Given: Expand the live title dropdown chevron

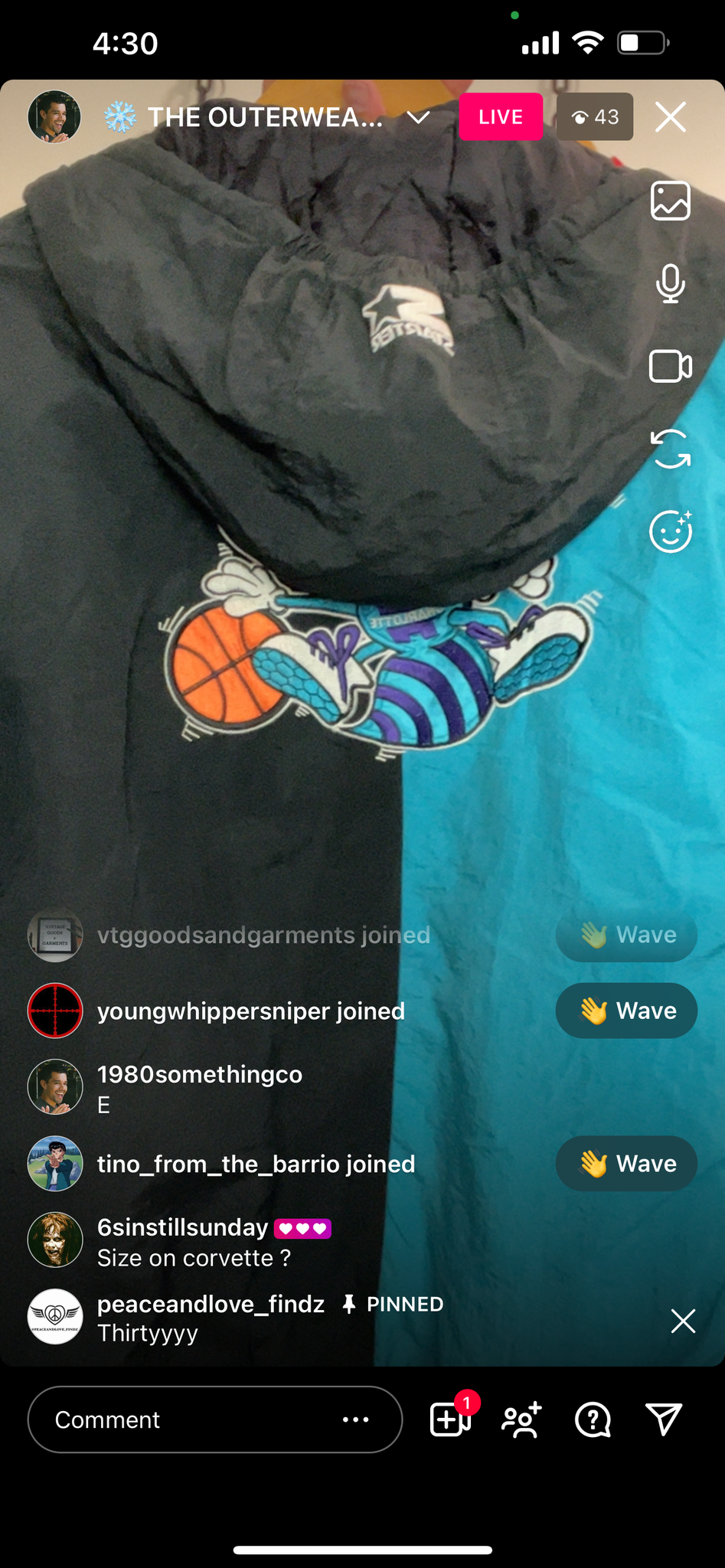Looking at the screenshot, I should pos(418,117).
